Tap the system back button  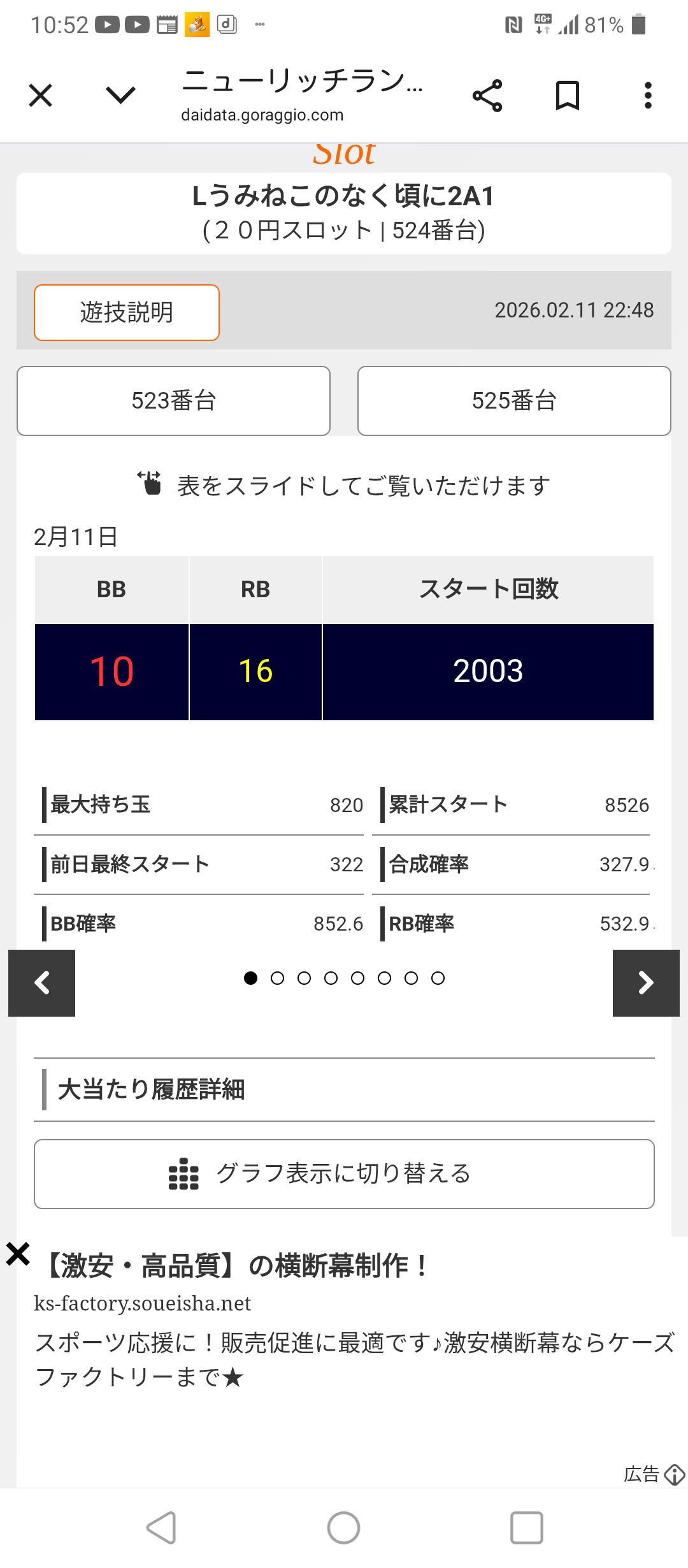tap(161, 1528)
